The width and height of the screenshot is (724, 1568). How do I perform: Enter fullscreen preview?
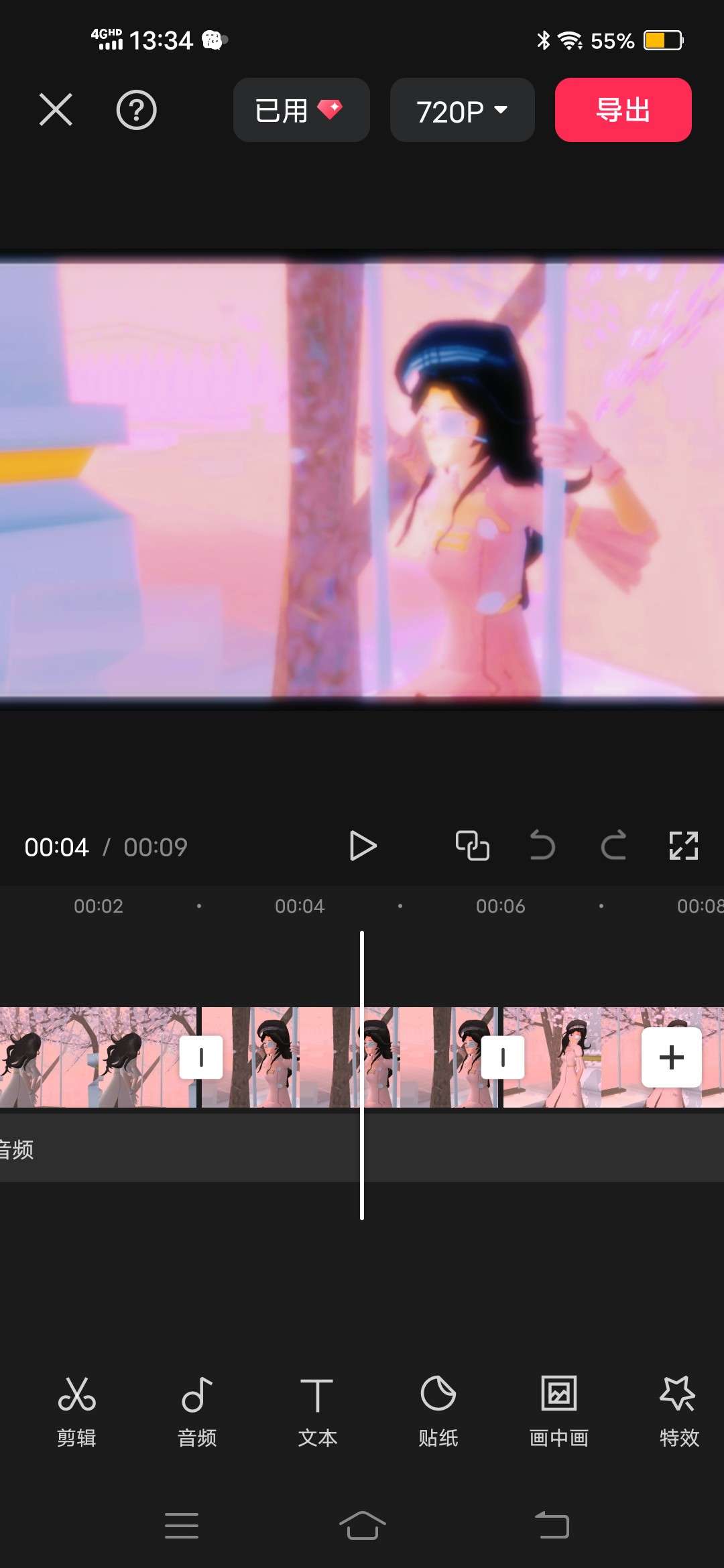(683, 846)
